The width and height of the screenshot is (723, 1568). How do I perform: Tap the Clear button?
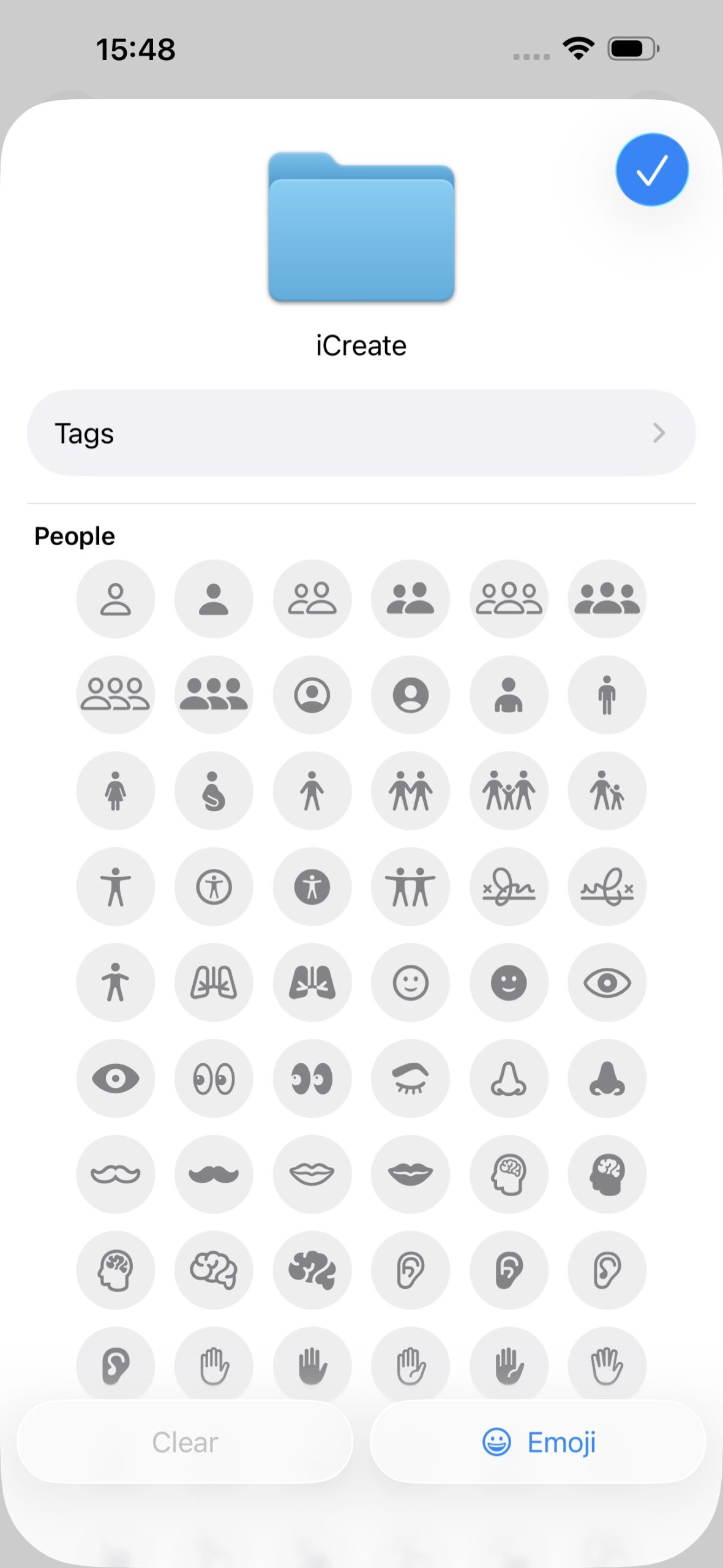point(185,1442)
